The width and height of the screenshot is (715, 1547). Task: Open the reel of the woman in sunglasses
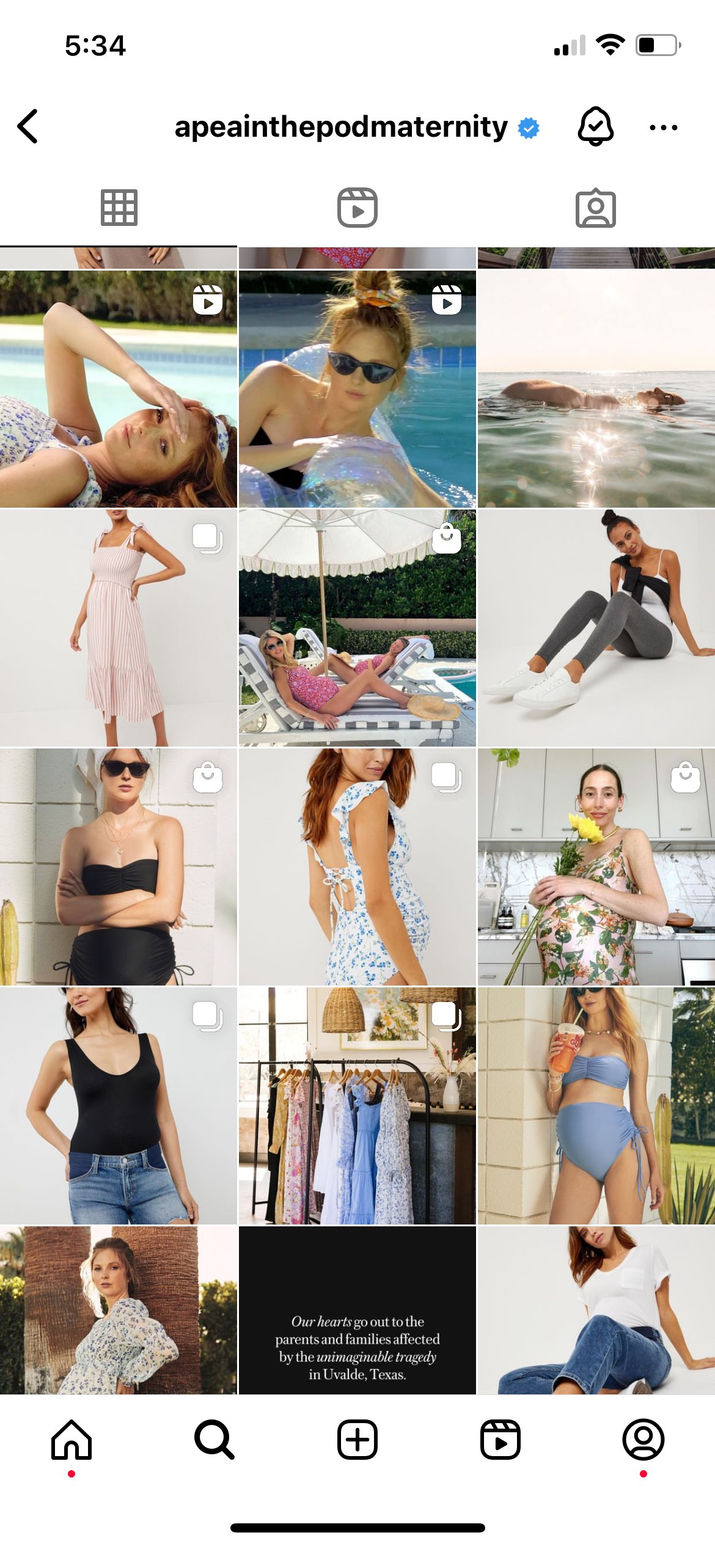(357, 388)
